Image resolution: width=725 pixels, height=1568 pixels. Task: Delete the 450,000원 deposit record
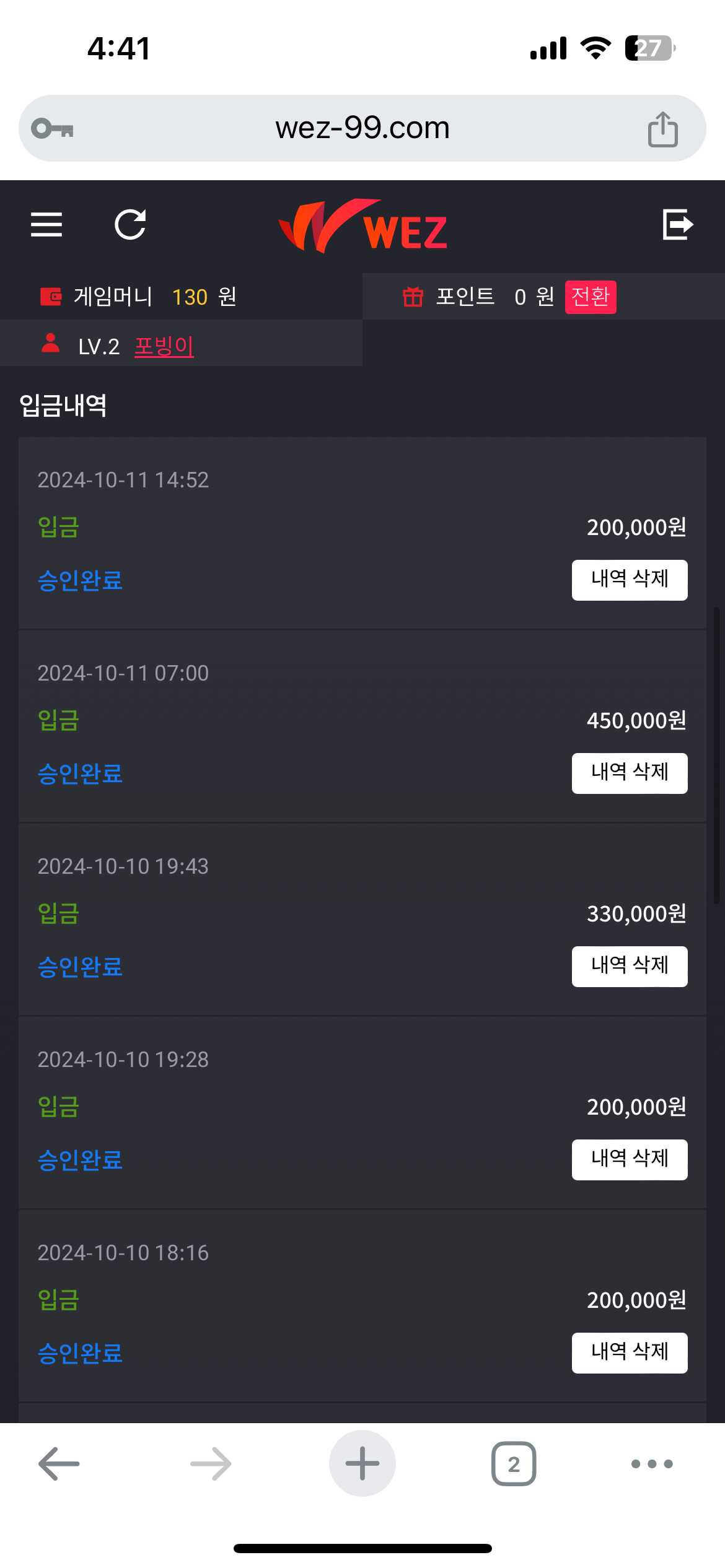tap(629, 773)
